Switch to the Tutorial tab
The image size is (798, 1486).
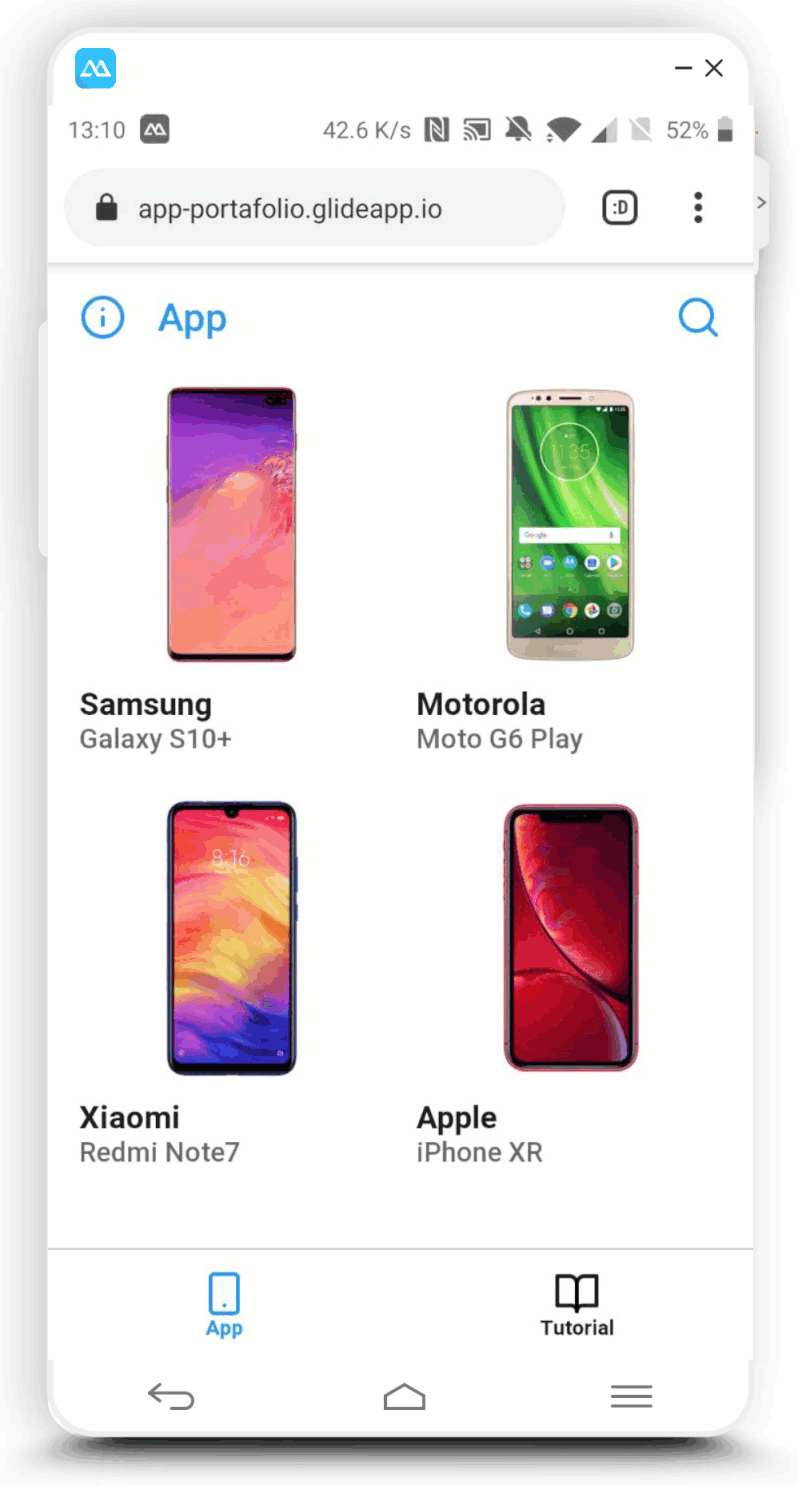coord(577,1306)
